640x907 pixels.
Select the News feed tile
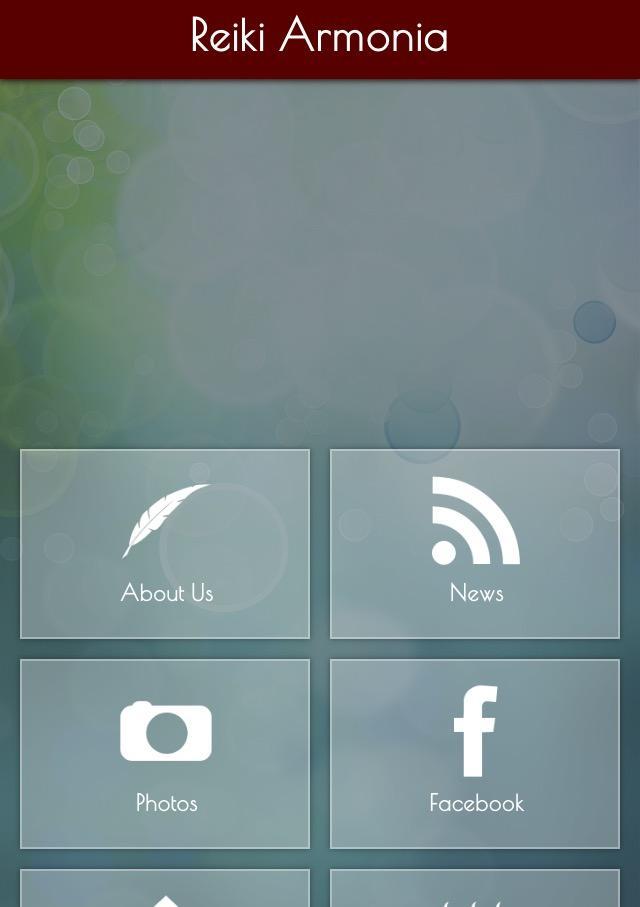click(x=475, y=544)
